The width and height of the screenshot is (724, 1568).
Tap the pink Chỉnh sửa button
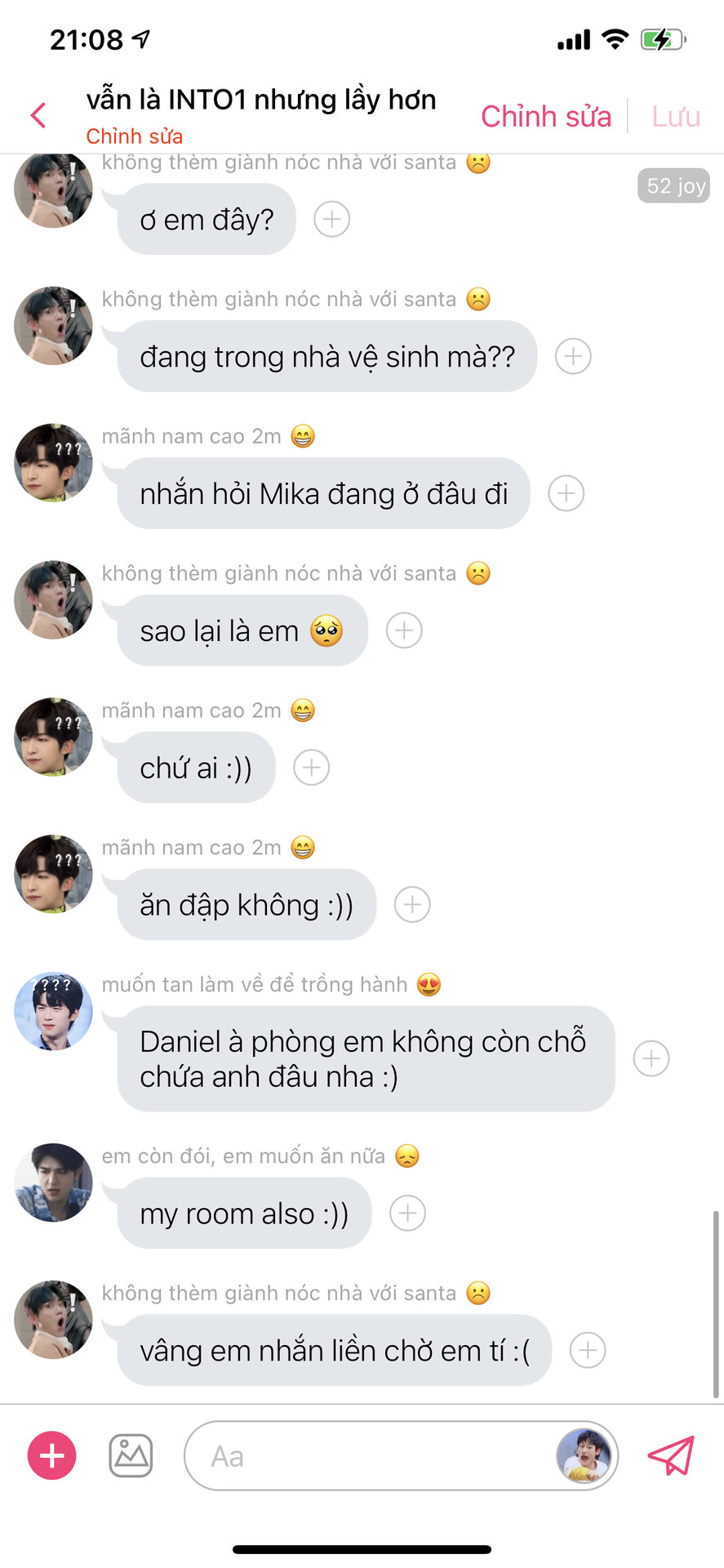pyautogui.click(x=545, y=117)
